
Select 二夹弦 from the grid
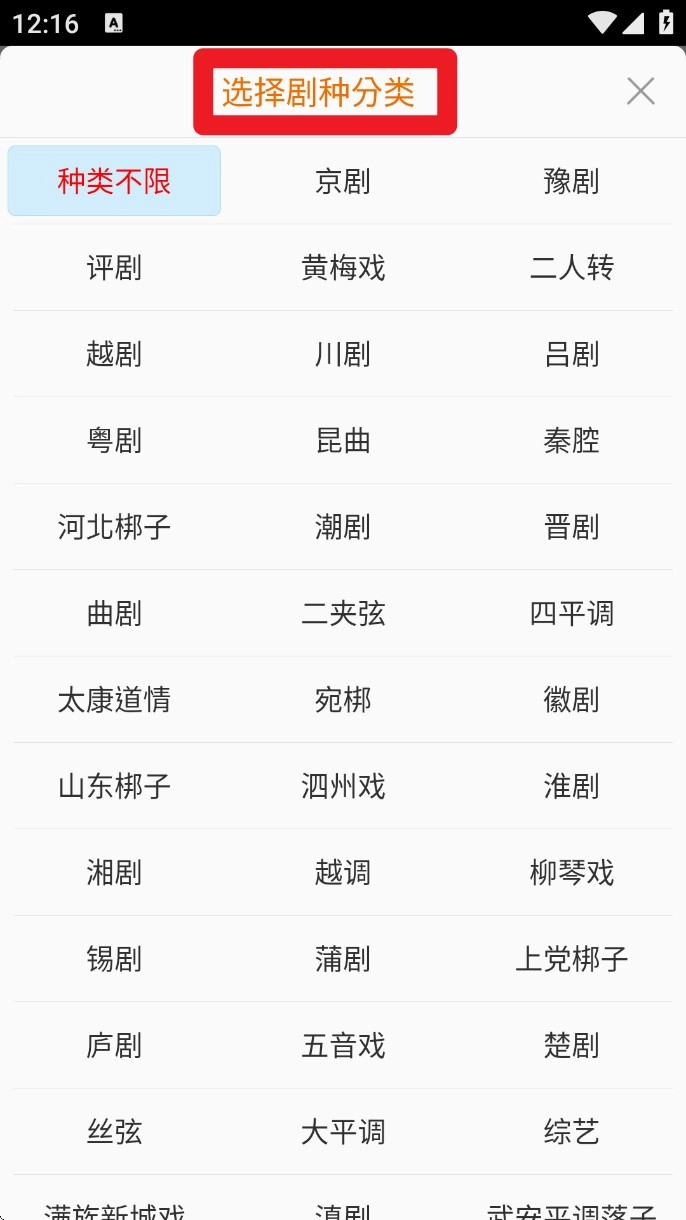(343, 613)
